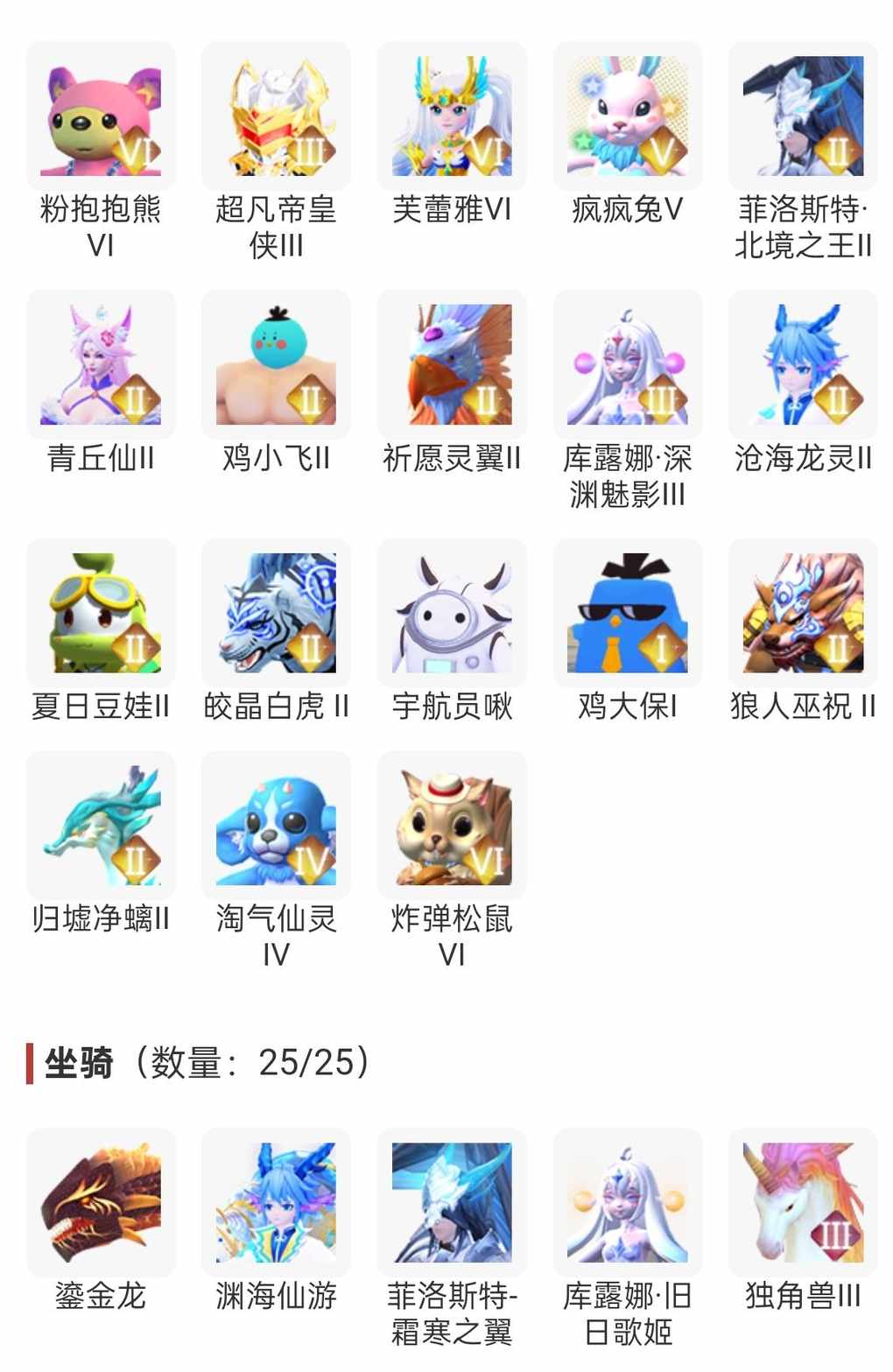
Task: Open the 粉抱抱熊VI item
Action: pyautogui.click(x=101, y=116)
